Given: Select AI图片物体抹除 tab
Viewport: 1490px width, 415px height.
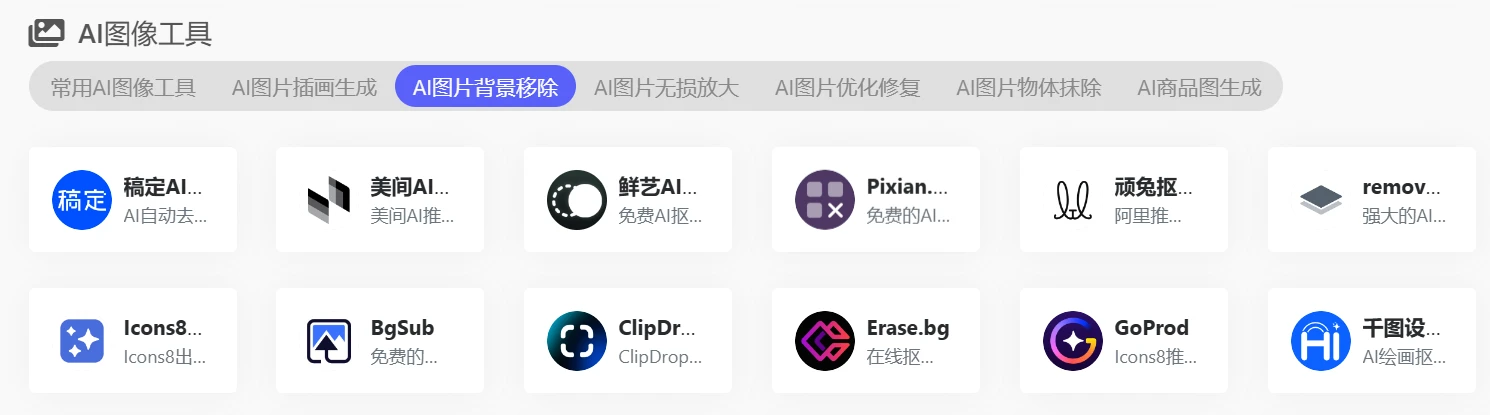Looking at the screenshot, I should coord(1028,87).
